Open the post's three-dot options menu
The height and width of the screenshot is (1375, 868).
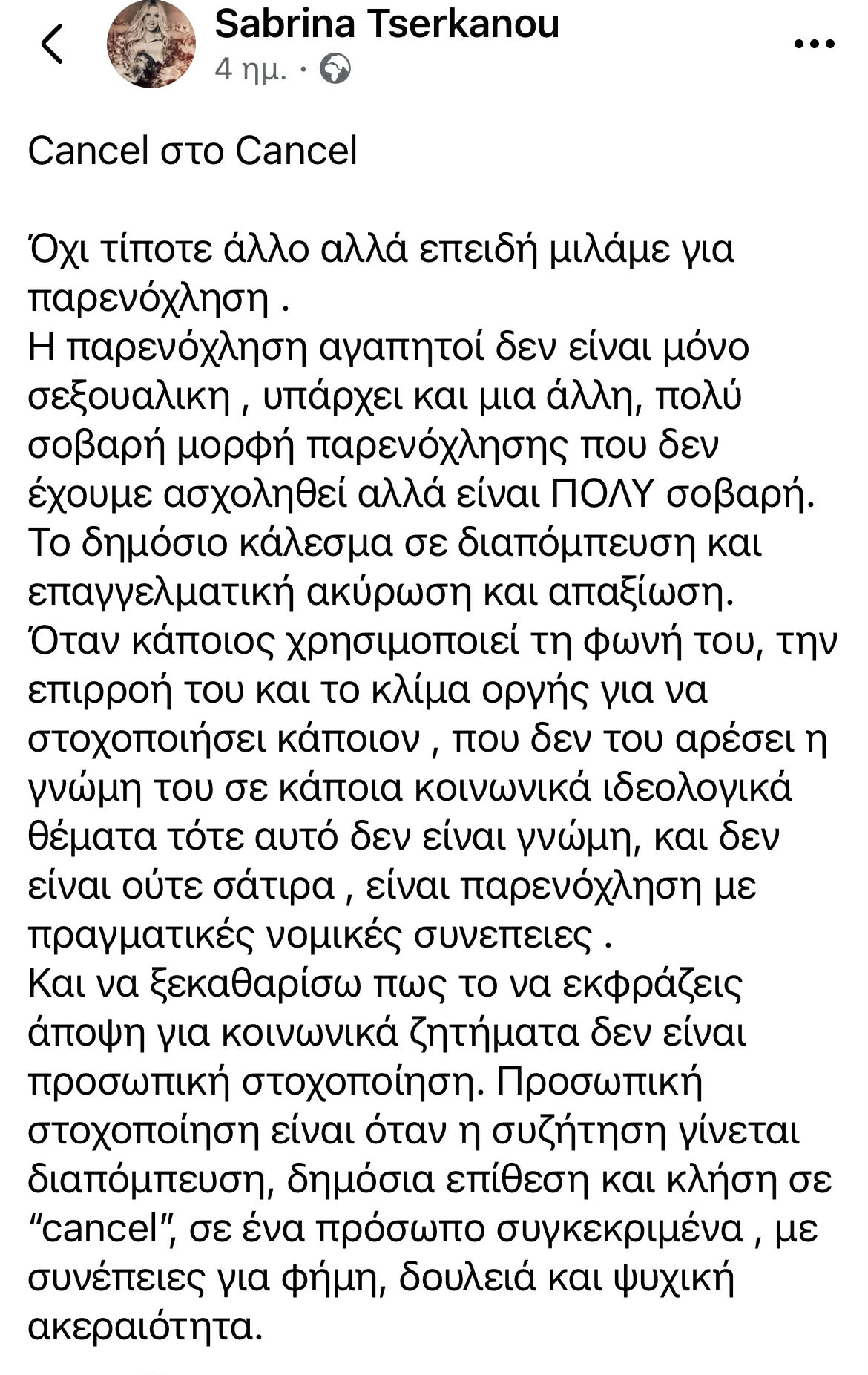(814, 45)
